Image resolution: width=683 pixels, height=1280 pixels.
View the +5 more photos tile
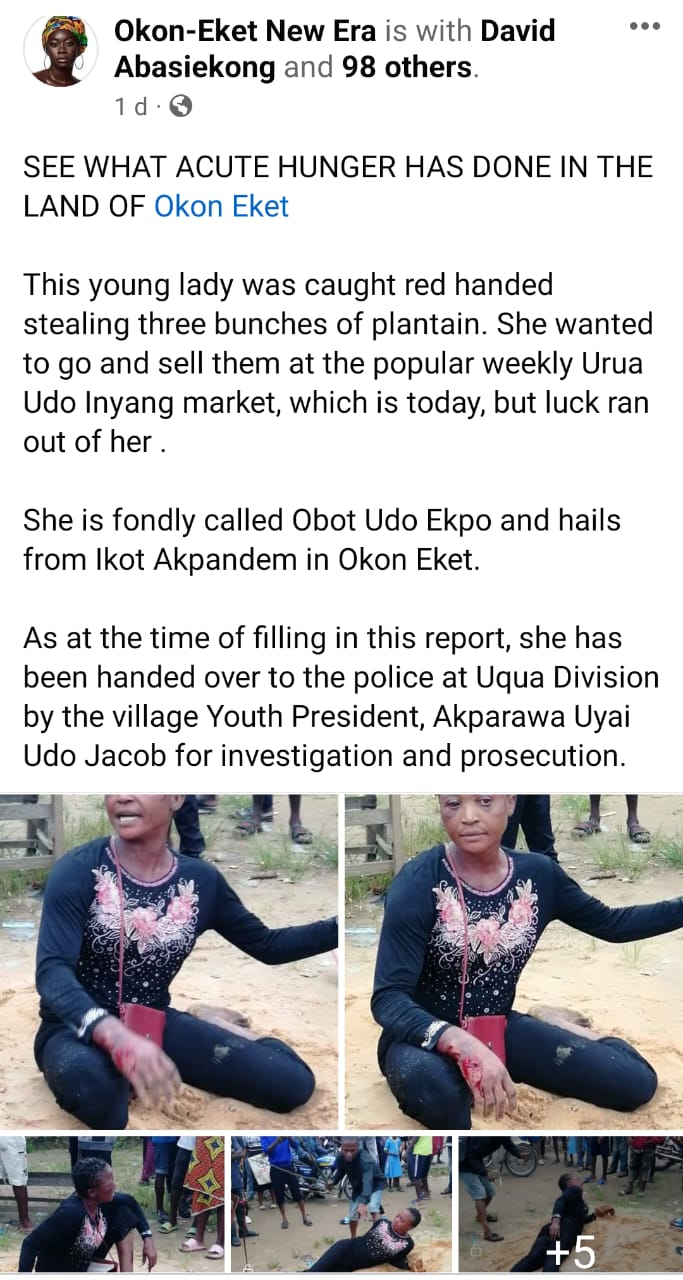pos(571,1204)
